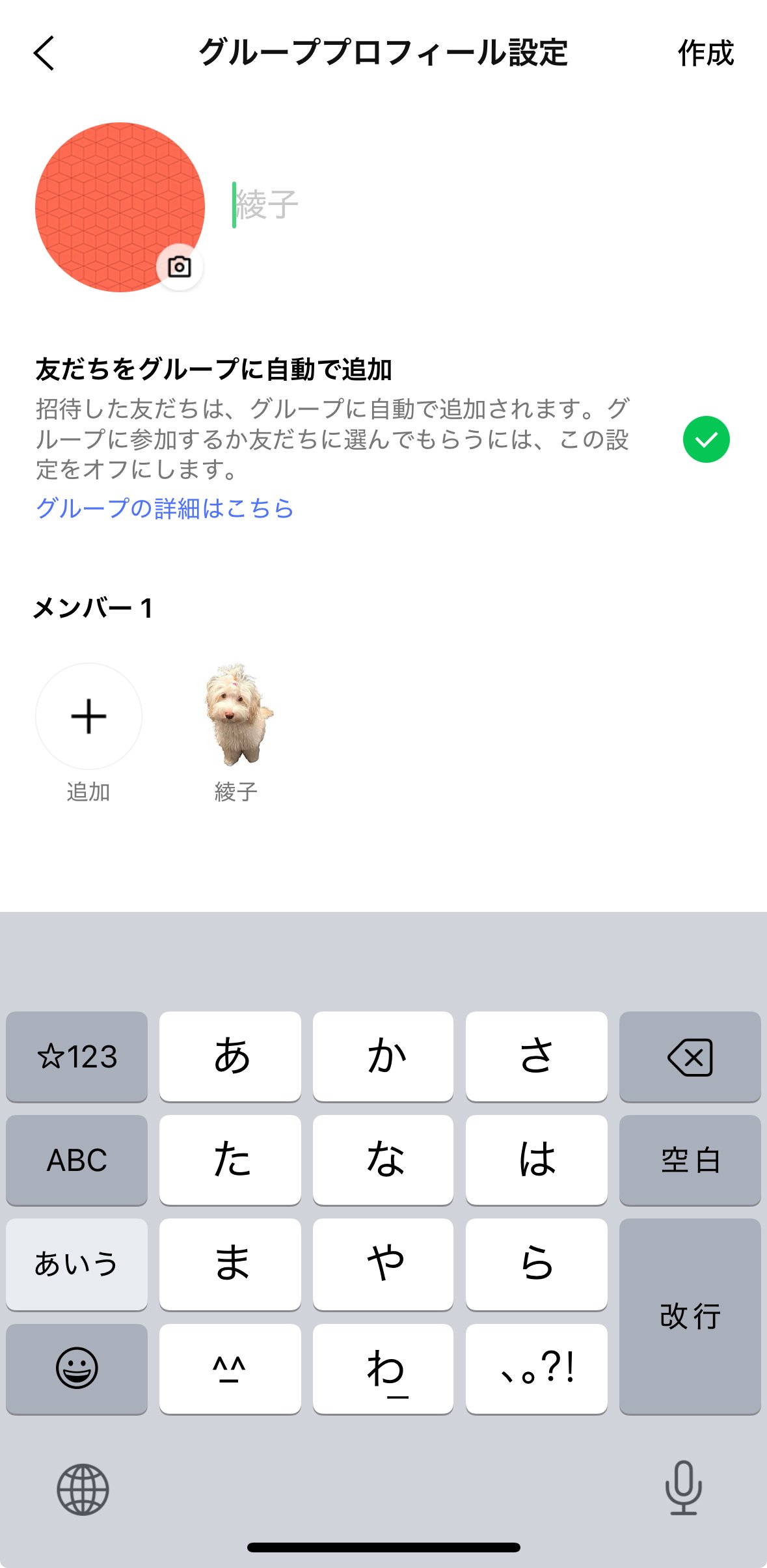Switch to ☆123 number mode

(x=75, y=1056)
